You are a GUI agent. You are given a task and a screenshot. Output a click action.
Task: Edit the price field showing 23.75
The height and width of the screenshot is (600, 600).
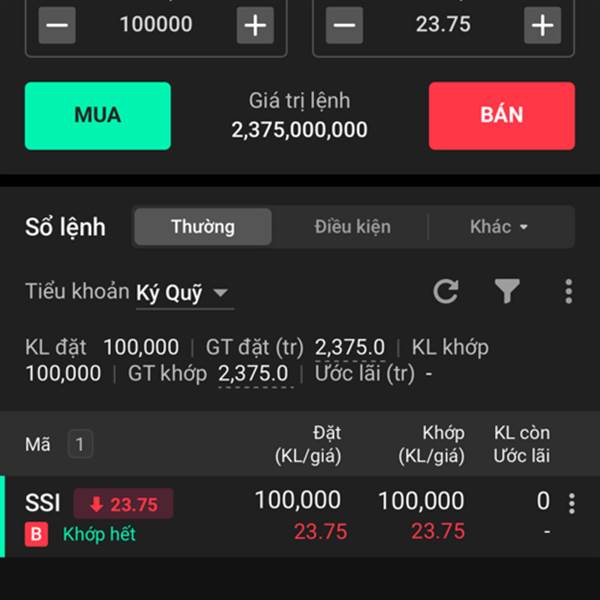point(443,25)
